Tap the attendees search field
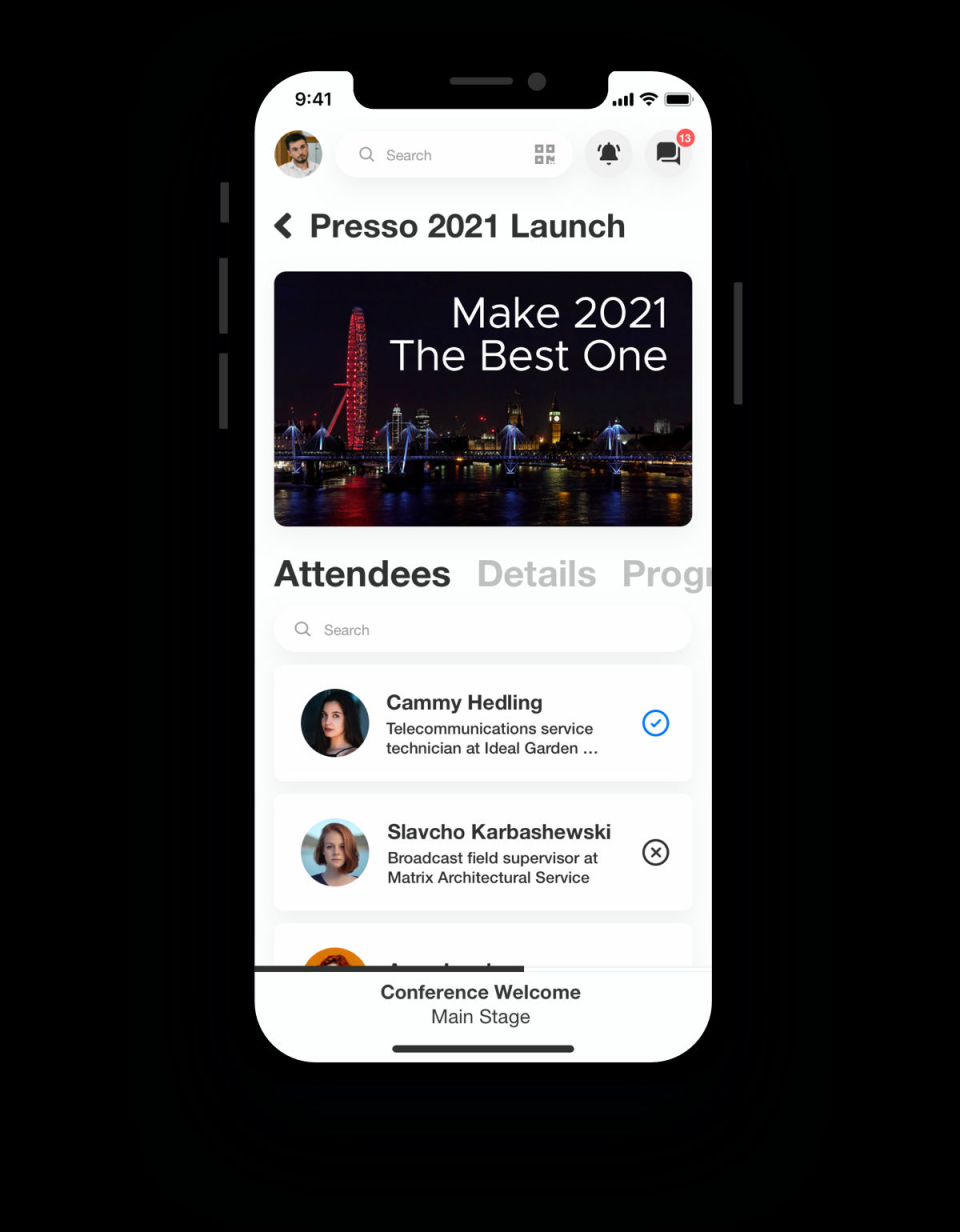The height and width of the screenshot is (1232, 960). (x=483, y=630)
